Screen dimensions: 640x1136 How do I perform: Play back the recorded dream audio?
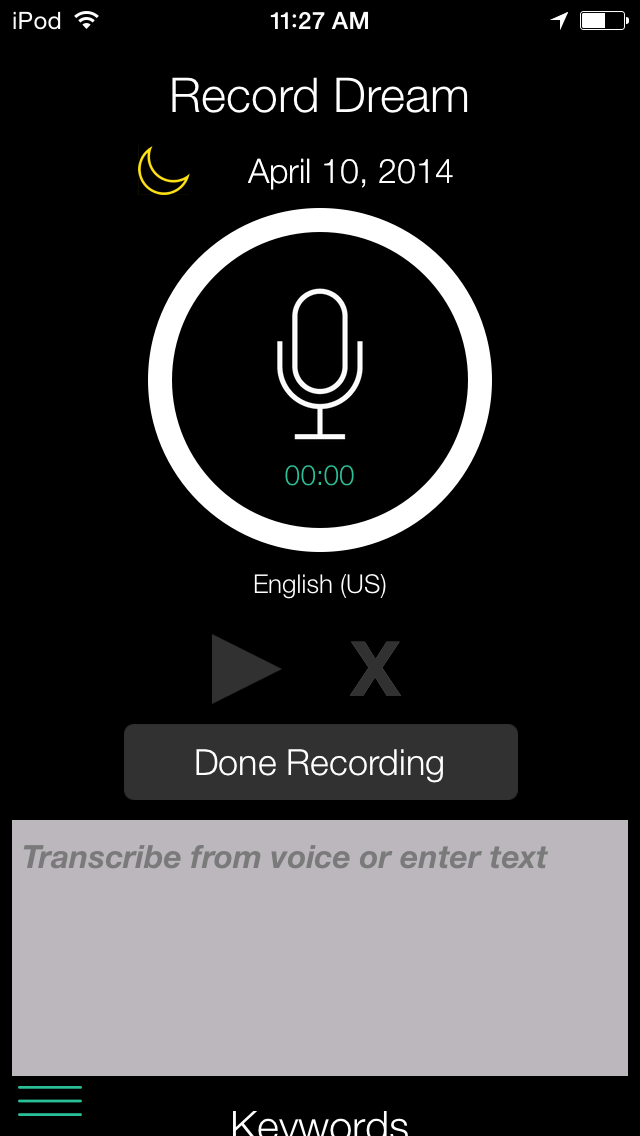[246, 668]
